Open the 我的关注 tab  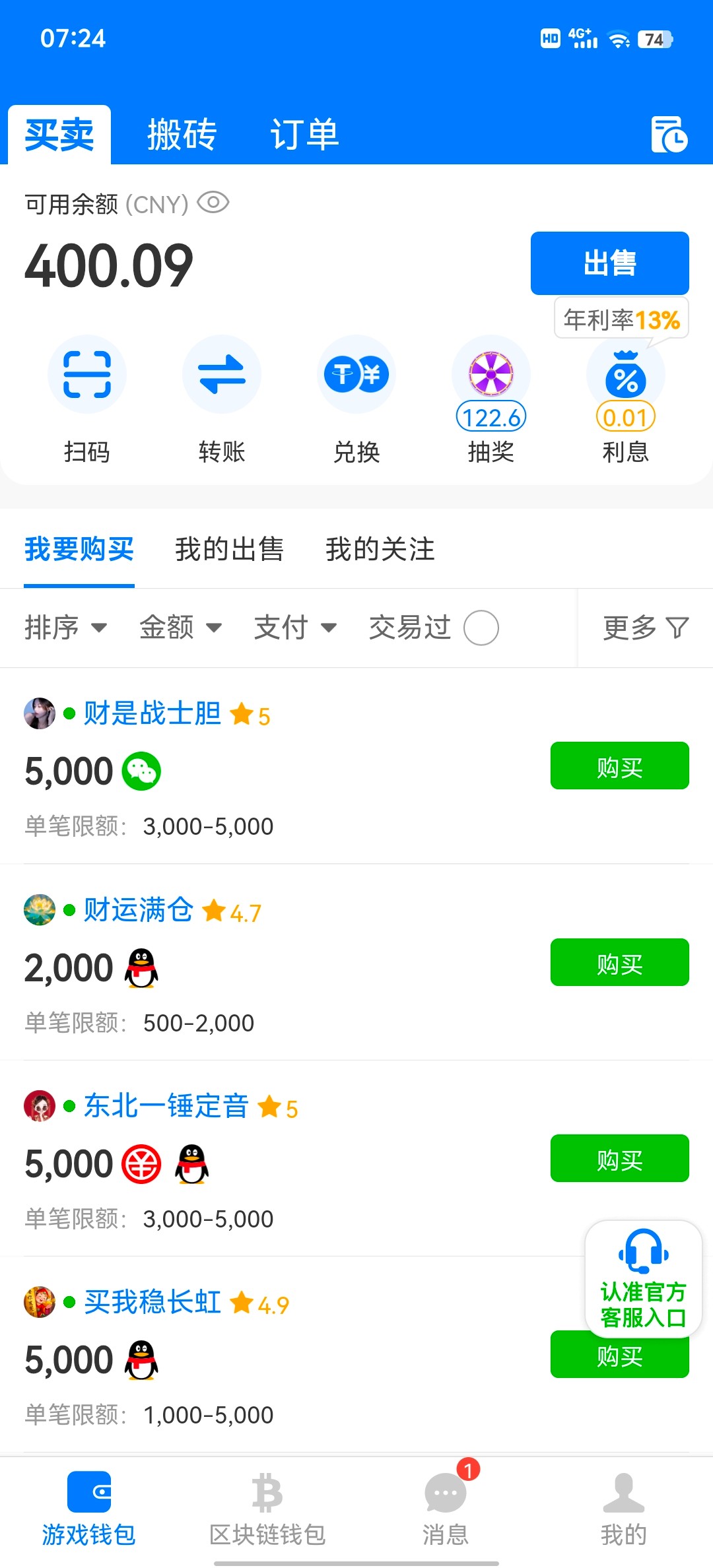380,549
